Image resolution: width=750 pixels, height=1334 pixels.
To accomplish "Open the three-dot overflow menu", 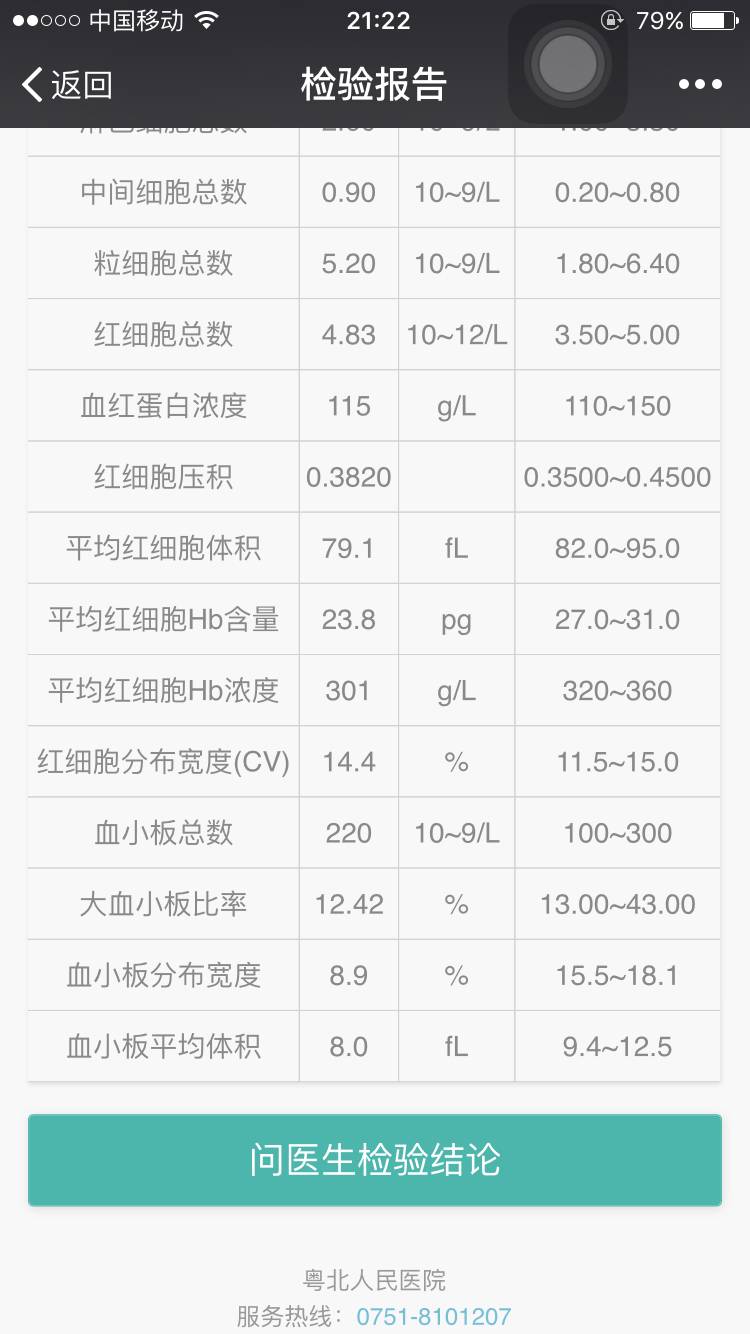I will coord(700,85).
